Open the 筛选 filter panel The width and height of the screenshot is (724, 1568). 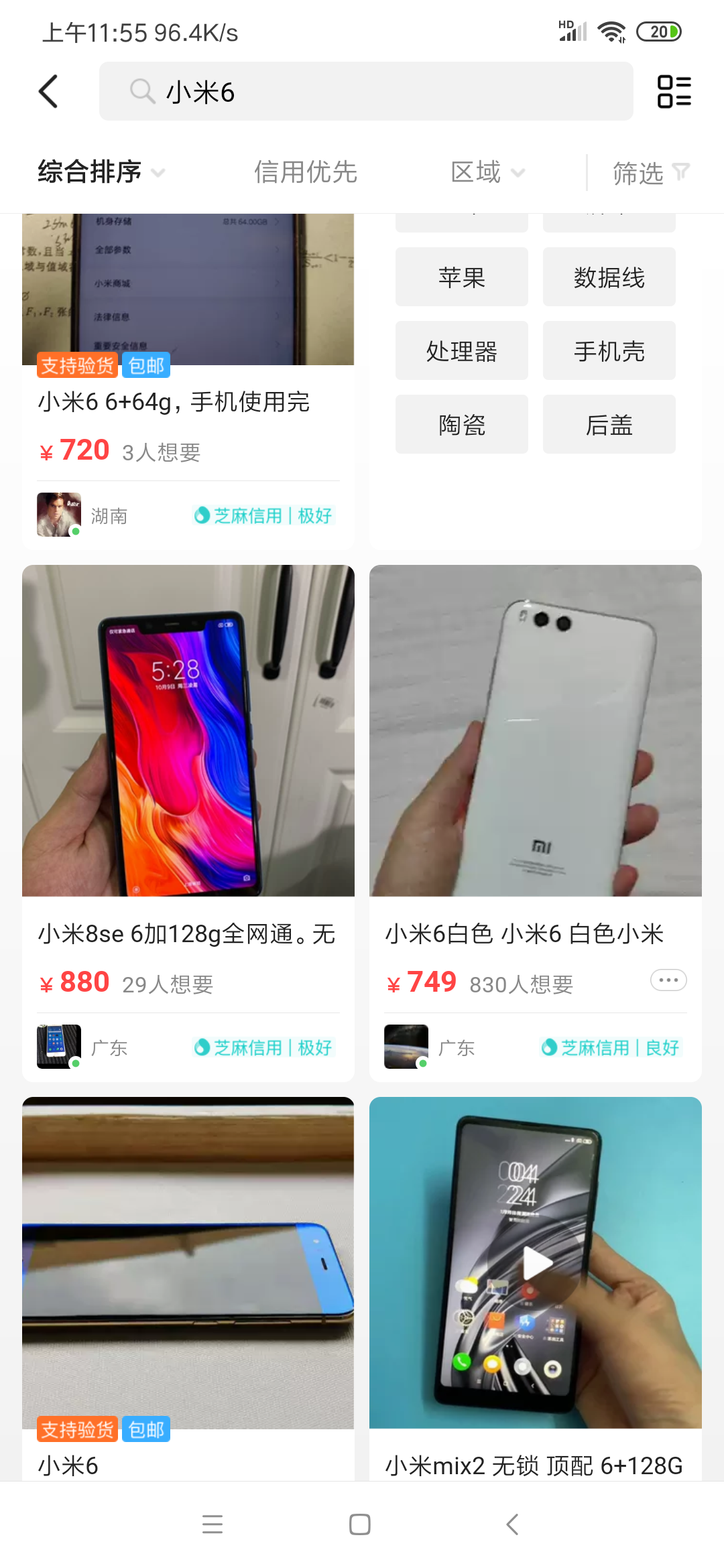click(x=649, y=172)
